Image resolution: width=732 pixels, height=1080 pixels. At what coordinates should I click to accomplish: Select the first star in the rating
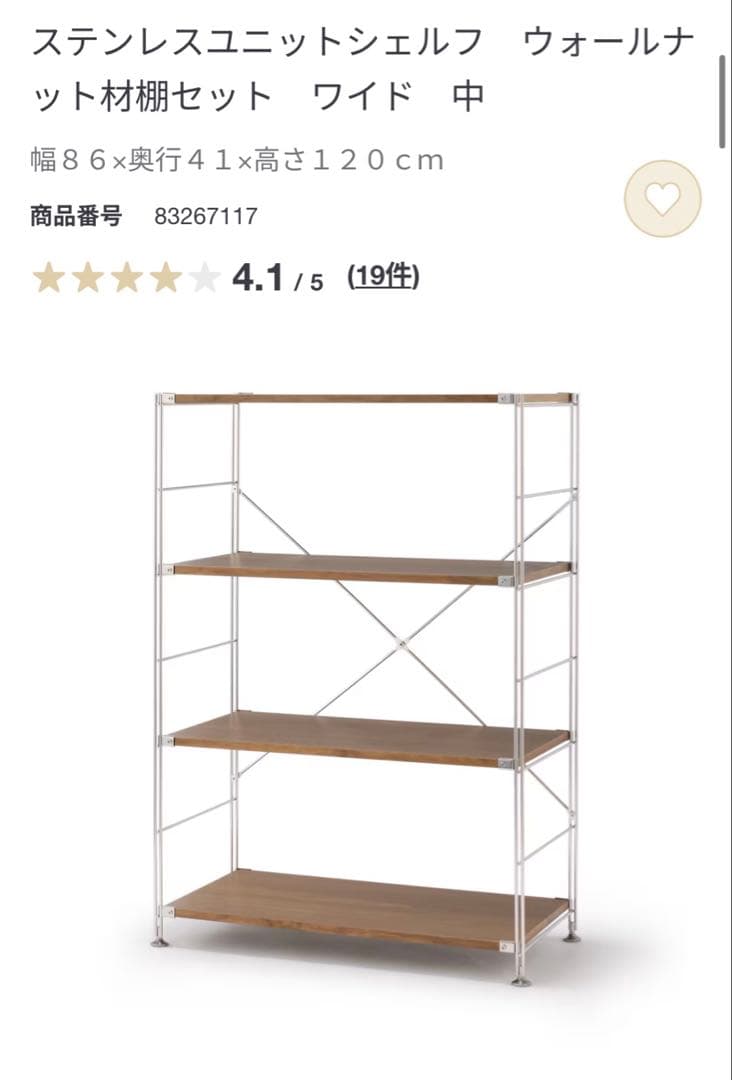50,276
